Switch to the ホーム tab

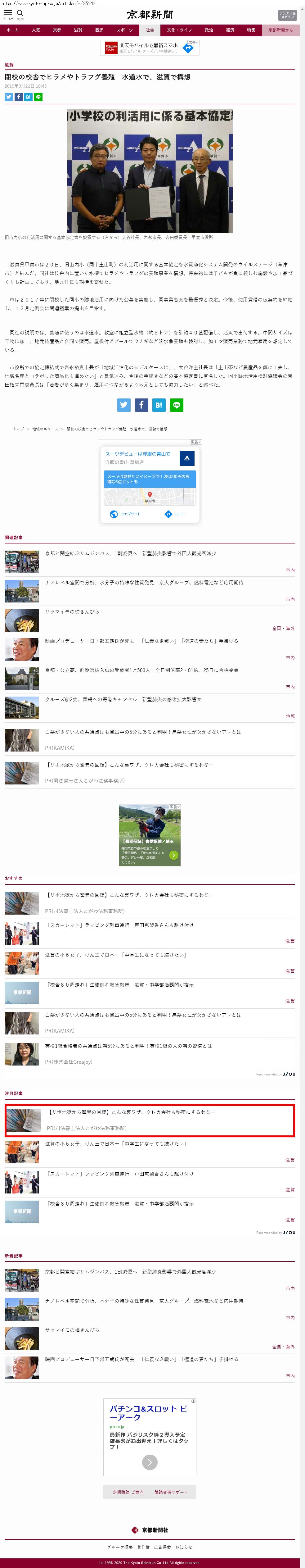coord(12,30)
